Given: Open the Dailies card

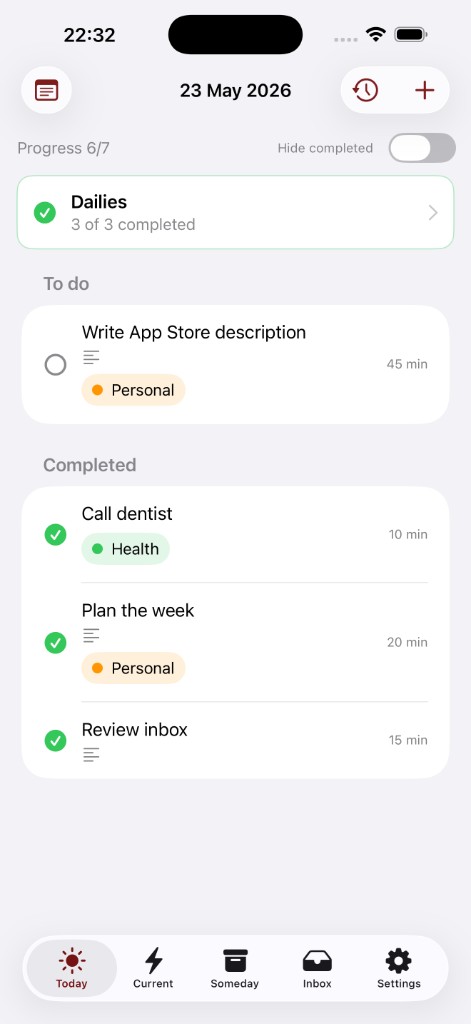Looking at the screenshot, I should (x=235, y=212).
